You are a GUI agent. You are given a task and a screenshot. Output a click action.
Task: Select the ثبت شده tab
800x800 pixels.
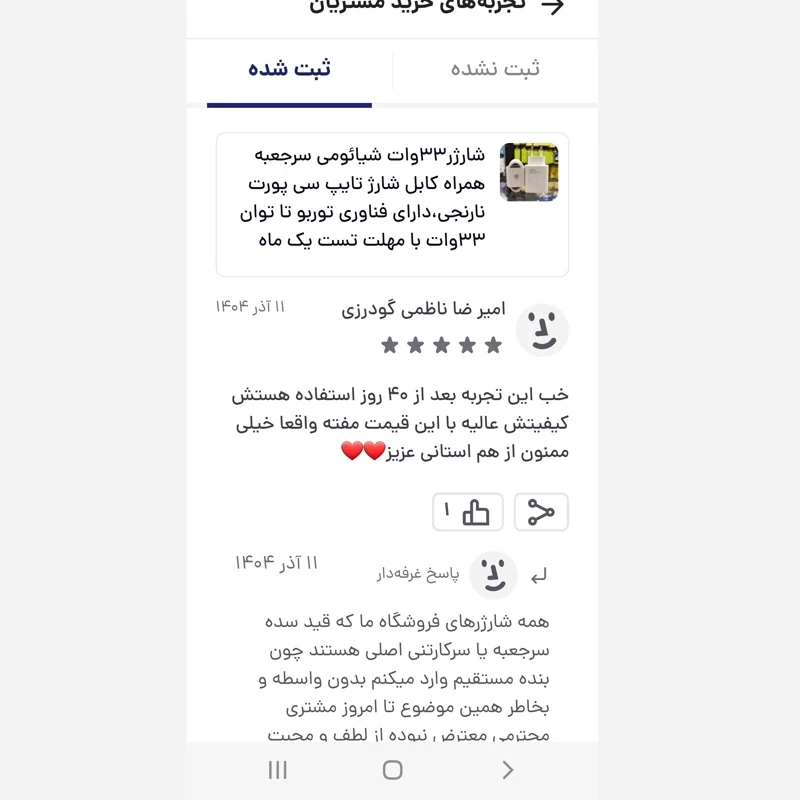289,68
